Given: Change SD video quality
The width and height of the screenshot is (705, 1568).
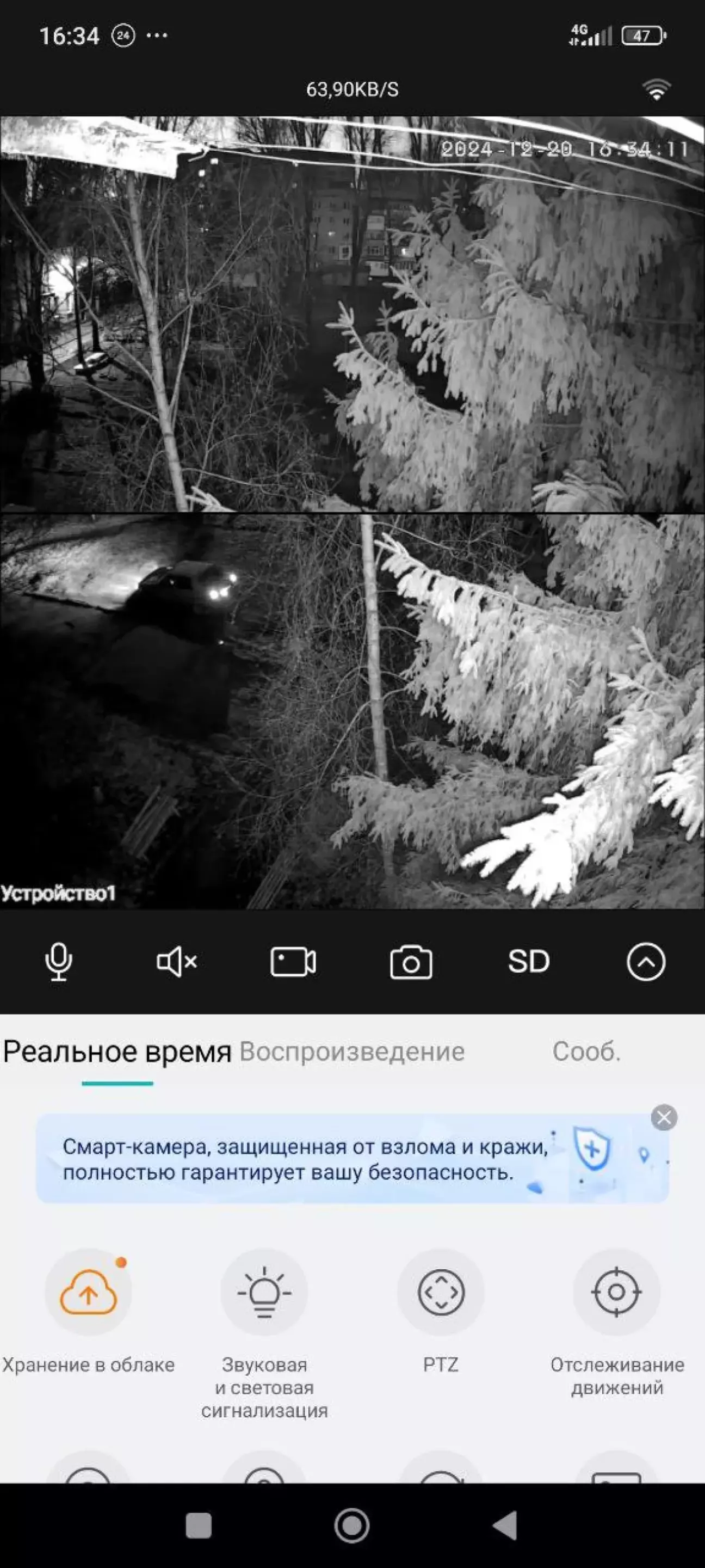Looking at the screenshot, I should (x=529, y=962).
